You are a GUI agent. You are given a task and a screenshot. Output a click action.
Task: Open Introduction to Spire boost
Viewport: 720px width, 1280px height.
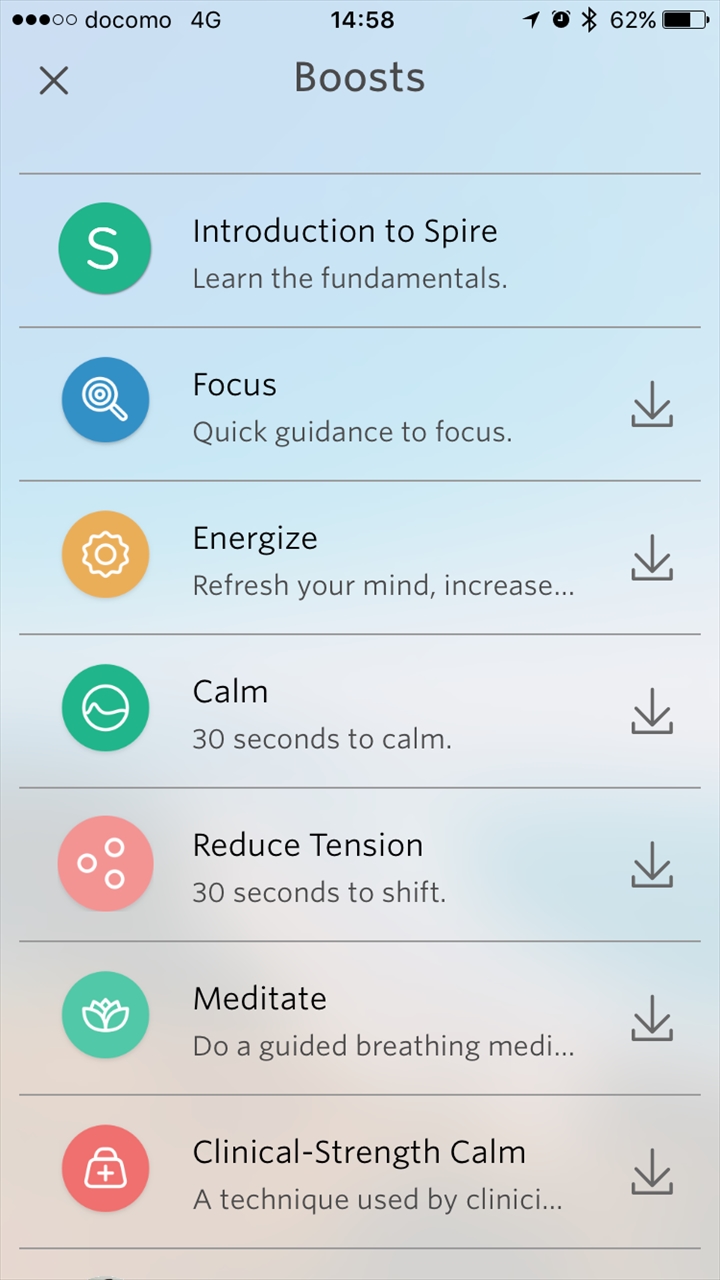(344, 251)
